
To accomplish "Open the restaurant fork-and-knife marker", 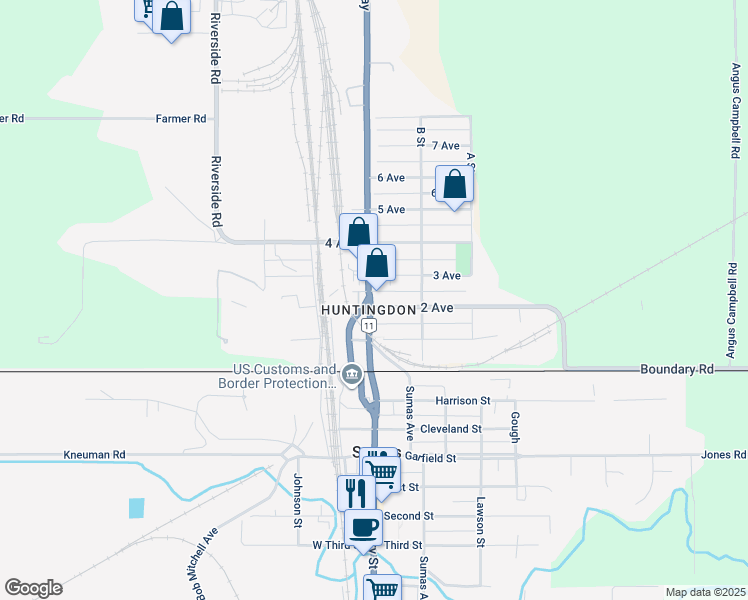I will coord(356,493).
